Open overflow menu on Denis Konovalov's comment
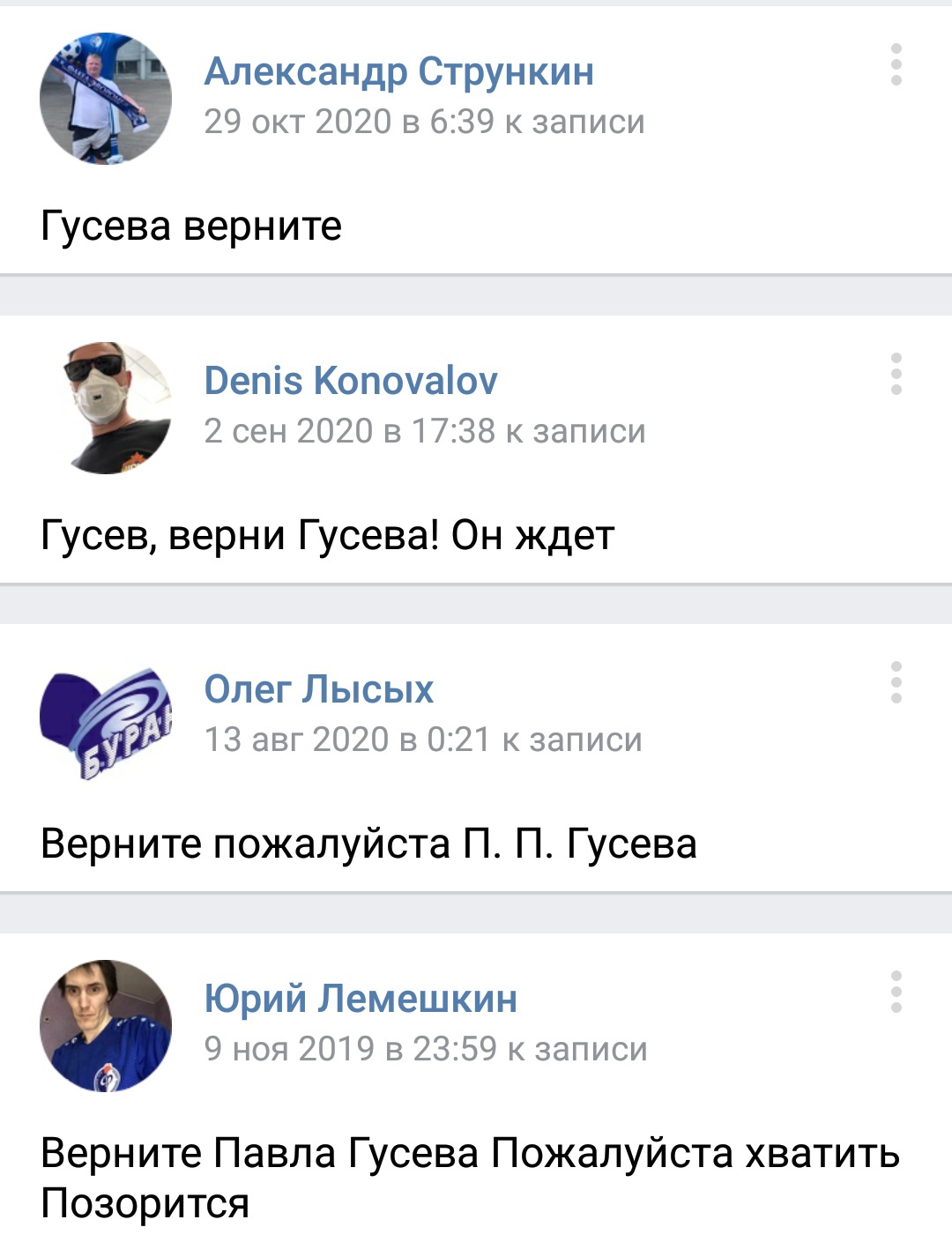Image resolution: width=952 pixels, height=1242 pixels. click(896, 374)
